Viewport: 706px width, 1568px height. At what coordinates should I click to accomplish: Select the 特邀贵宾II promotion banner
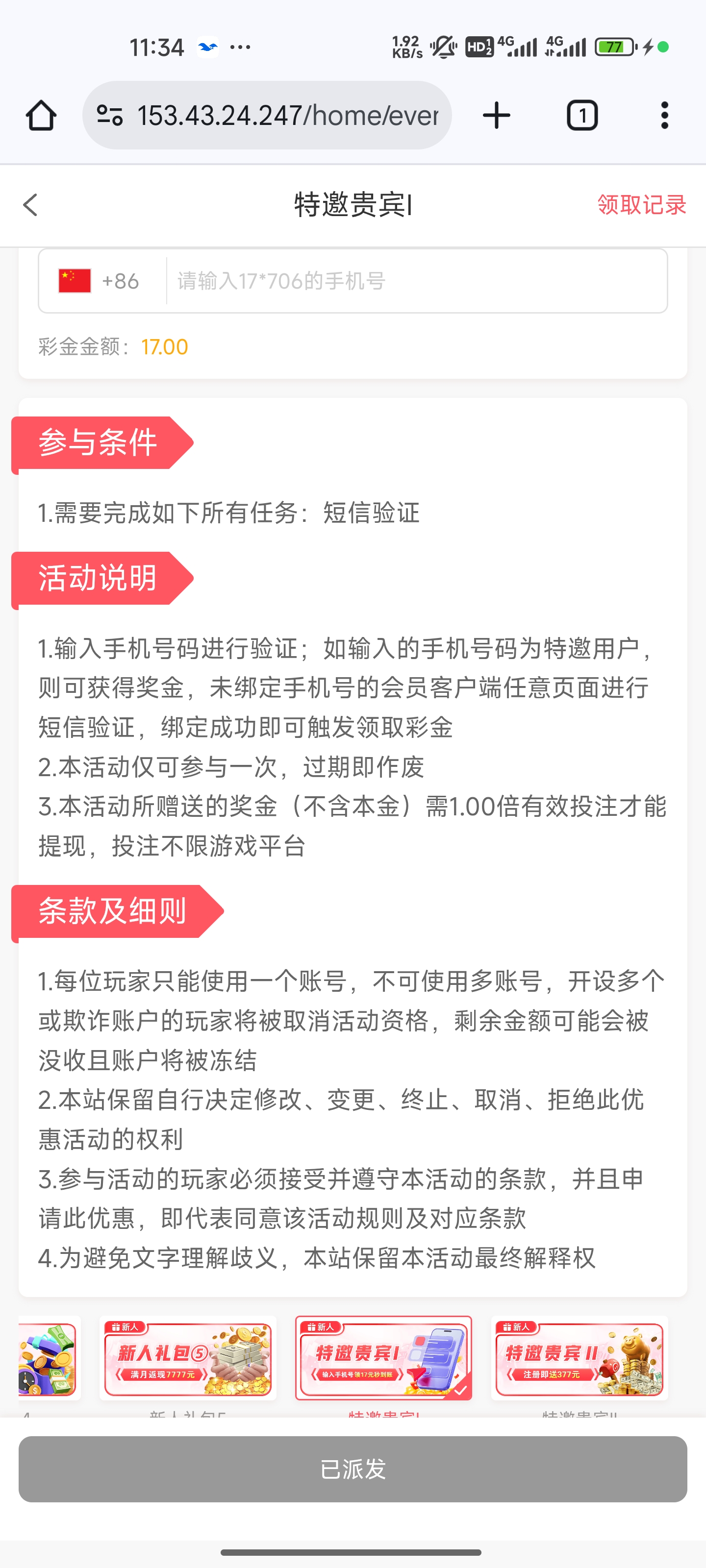580,1357
